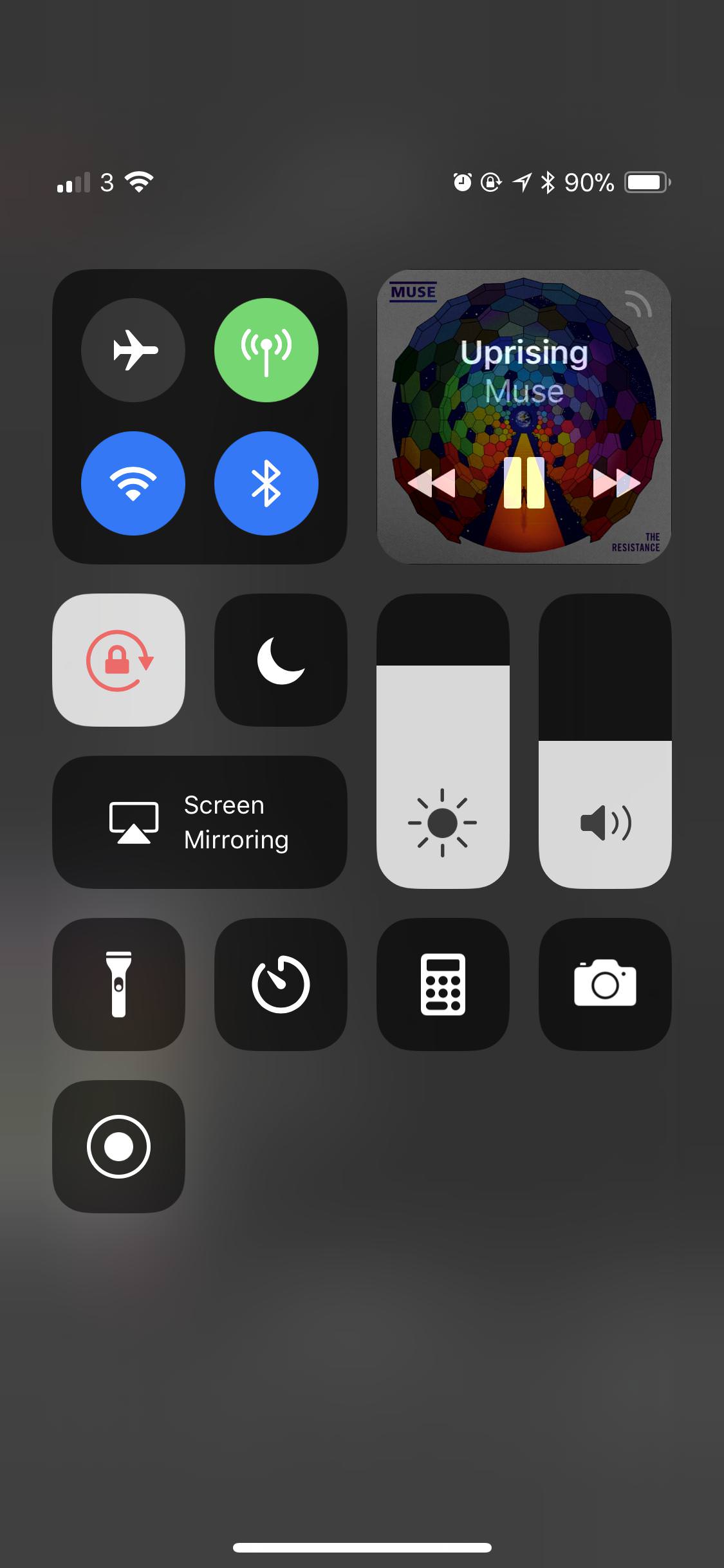Start screen recording
The image size is (724, 1568).
[x=119, y=1146]
